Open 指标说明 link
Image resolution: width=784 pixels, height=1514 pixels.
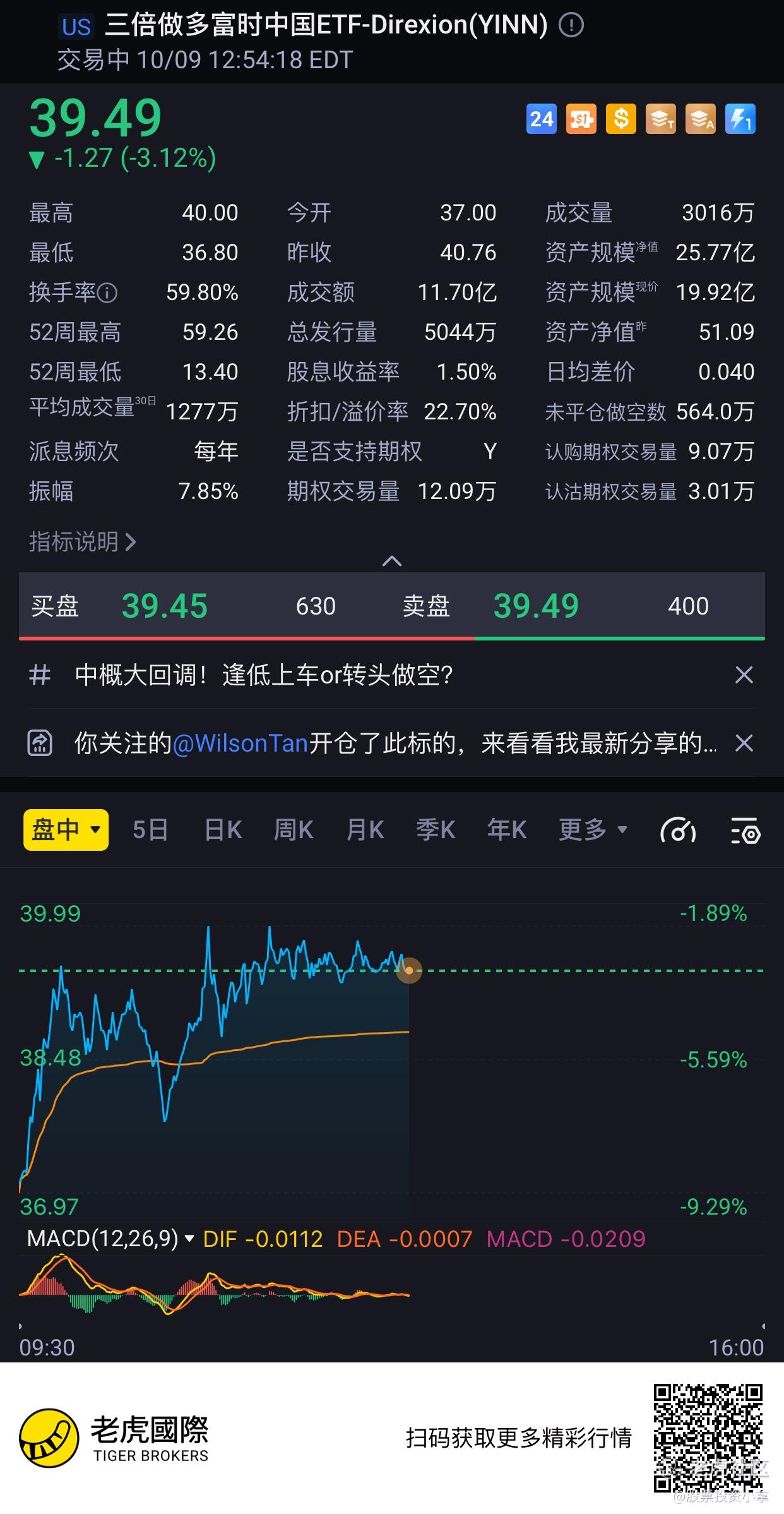83,542
